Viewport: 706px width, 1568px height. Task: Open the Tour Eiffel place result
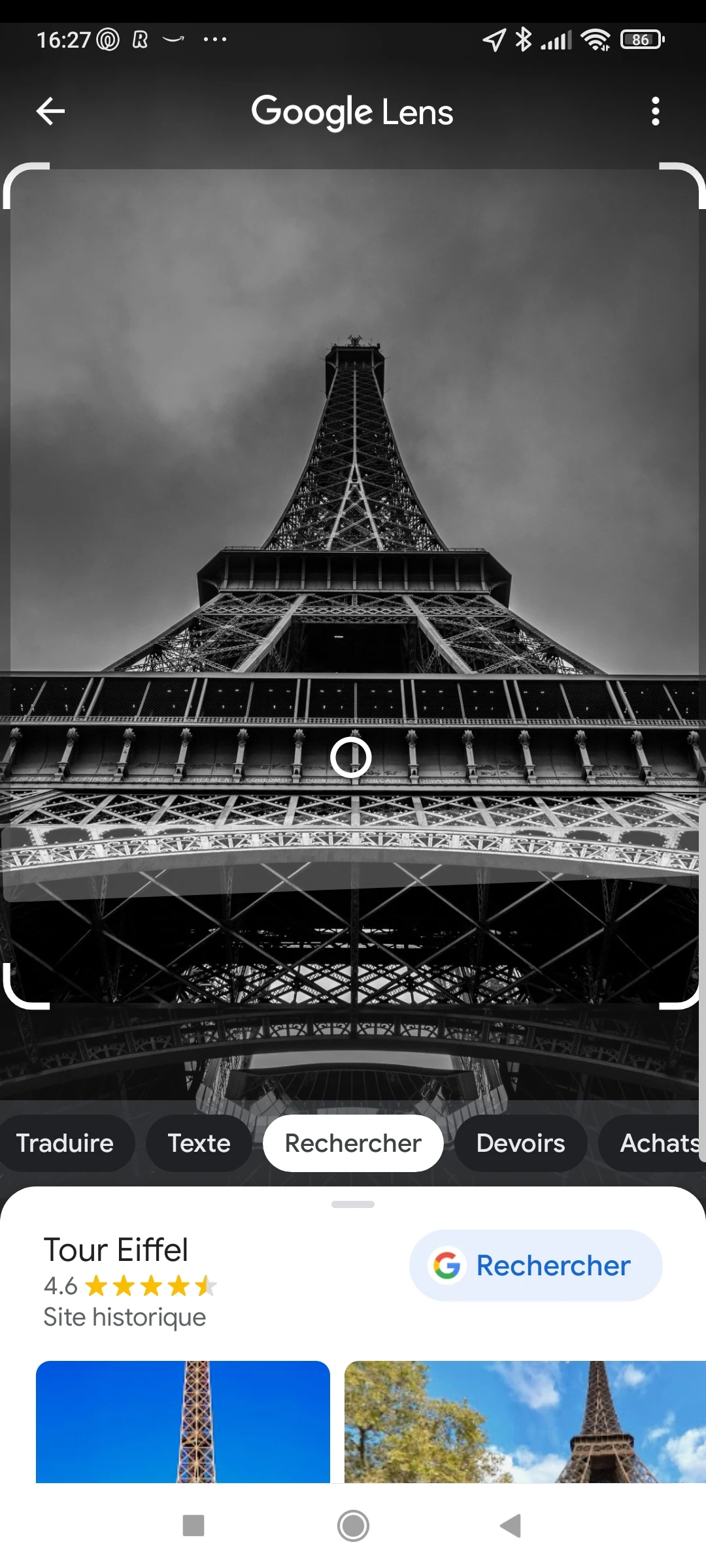116,1250
